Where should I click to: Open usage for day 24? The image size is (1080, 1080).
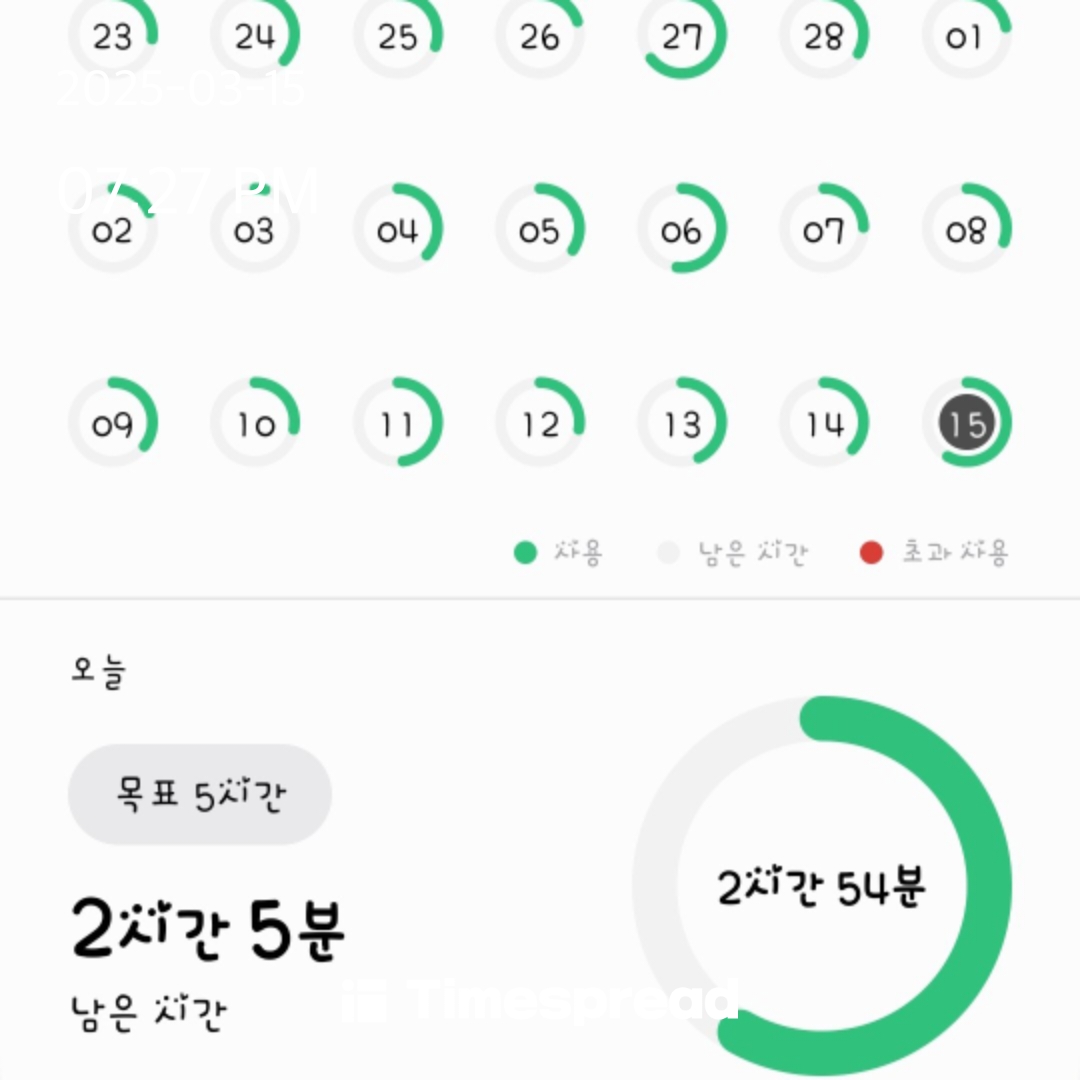point(254,36)
